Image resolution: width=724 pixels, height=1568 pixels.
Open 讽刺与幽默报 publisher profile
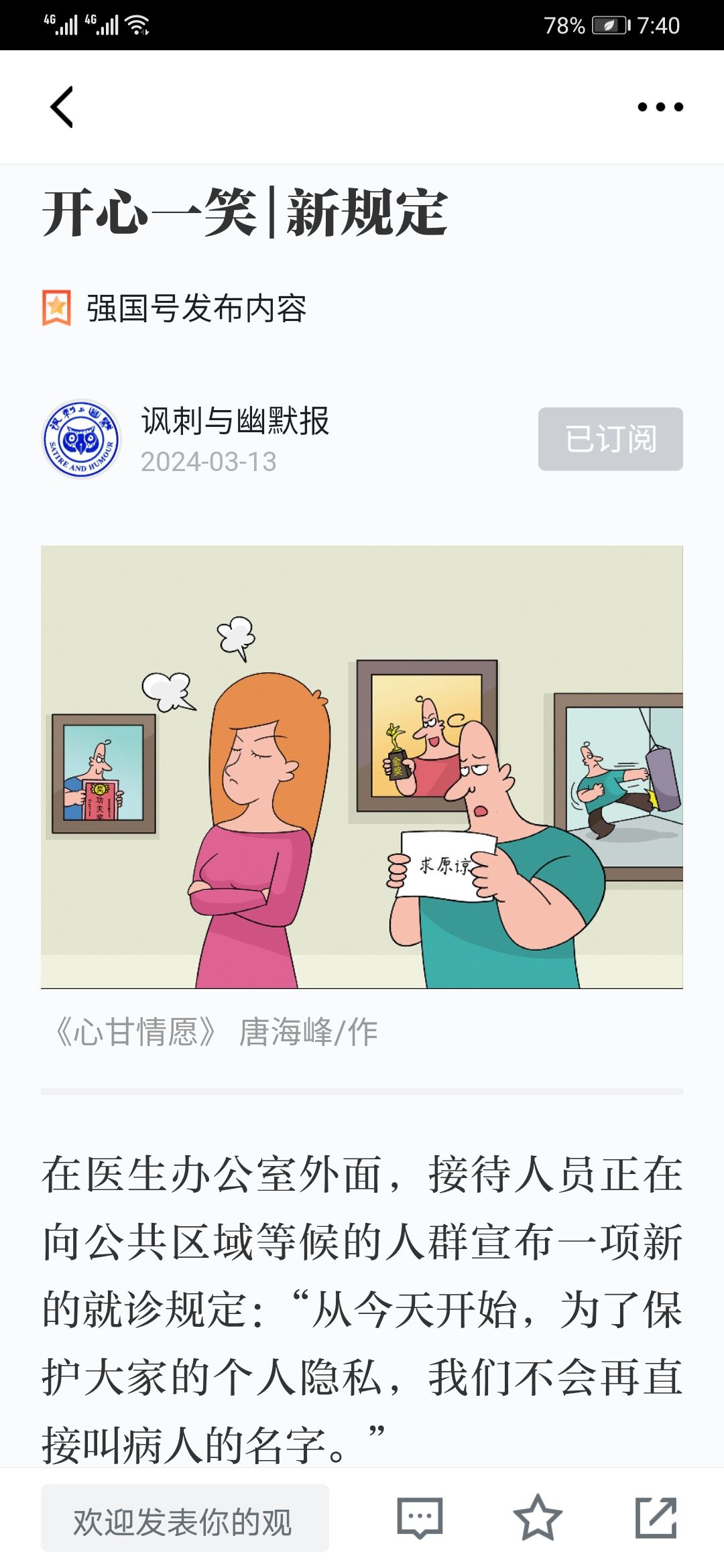coord(234,421)
